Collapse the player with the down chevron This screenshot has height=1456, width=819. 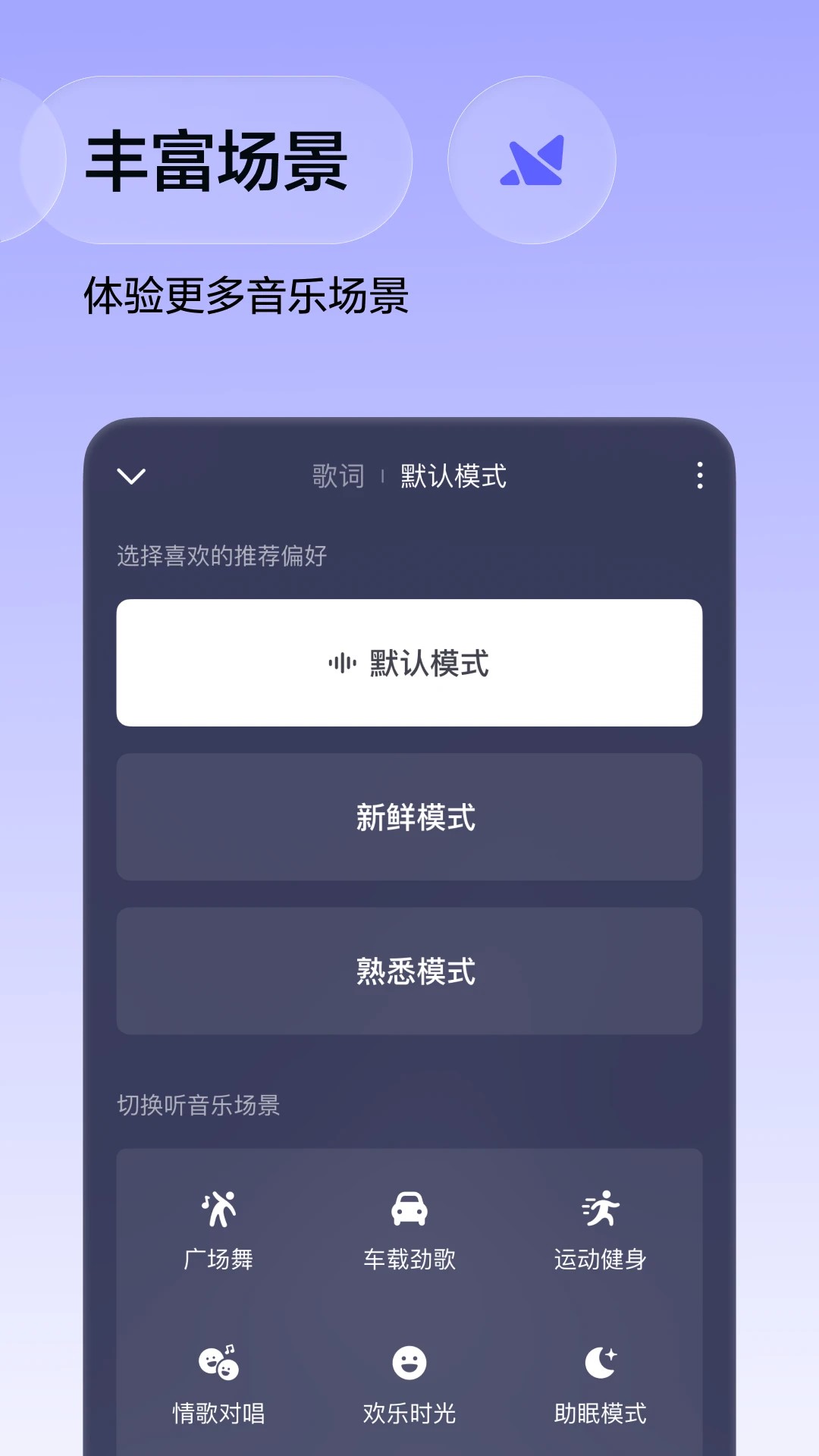tap(133, 477)
